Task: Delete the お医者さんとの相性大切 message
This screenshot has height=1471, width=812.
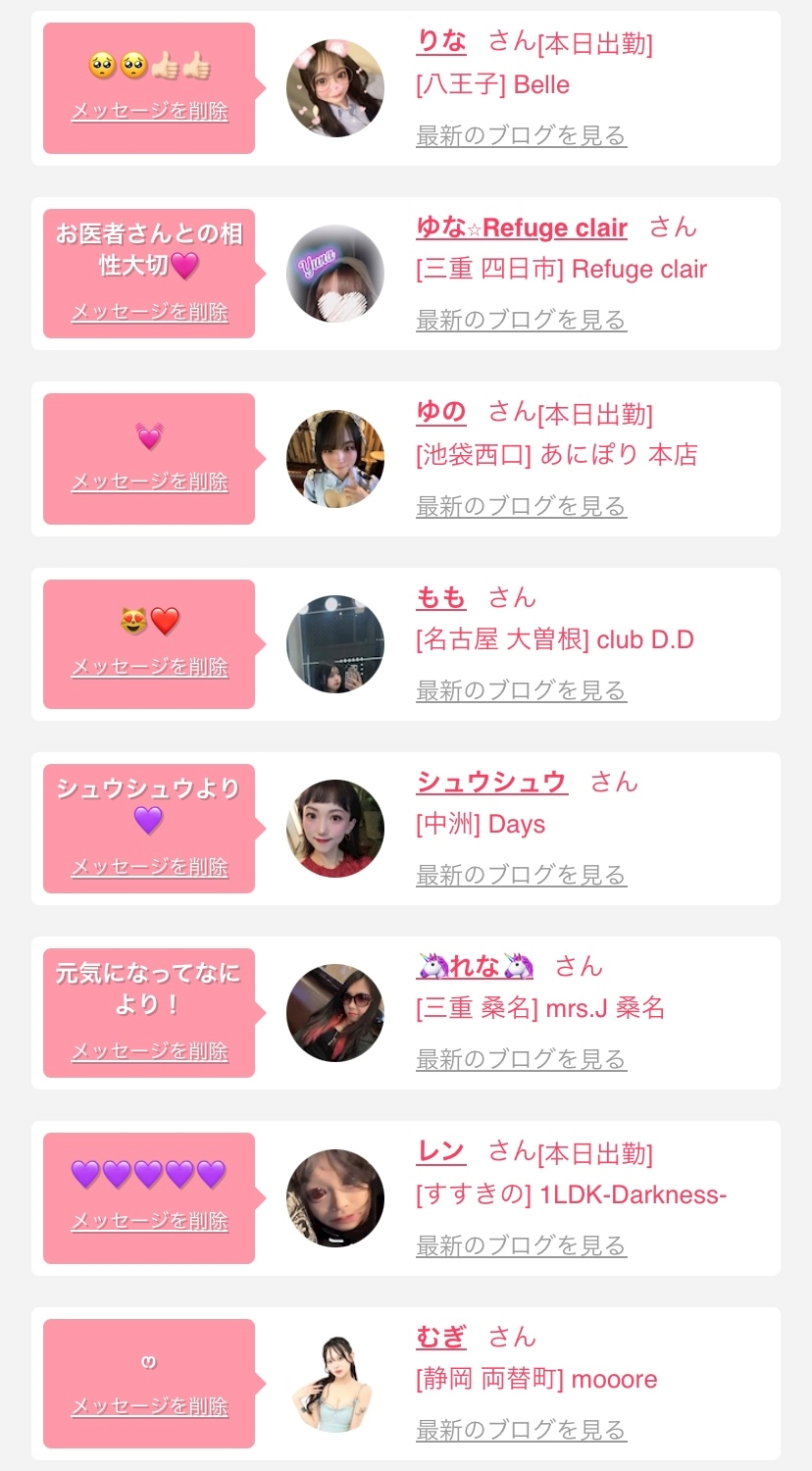Action: click(x=149, y=313)
